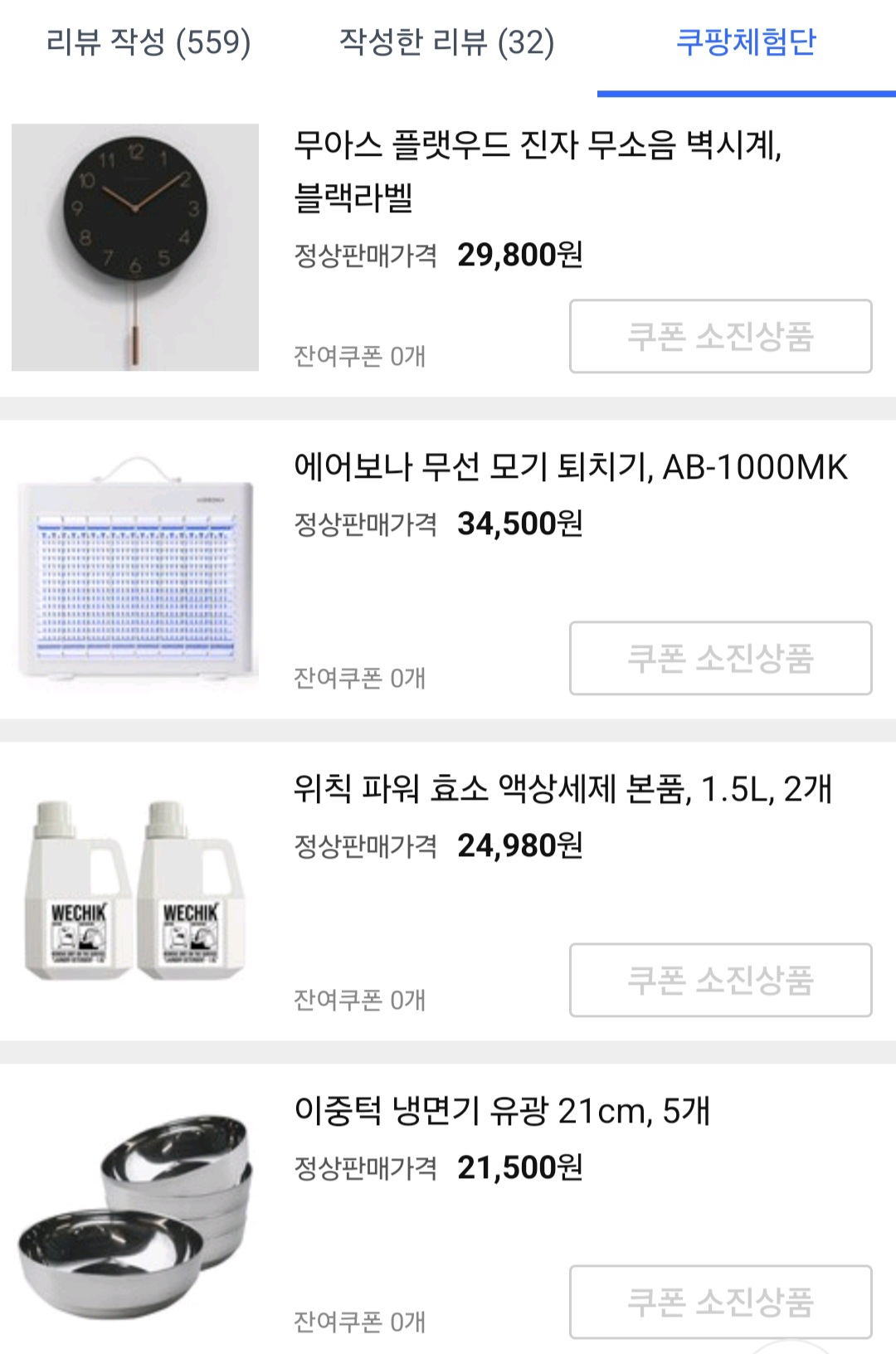View the 이중턱 냉면기 유광 21cm product
Viewport: 896px width, 1354px height.
point(502,1111)
